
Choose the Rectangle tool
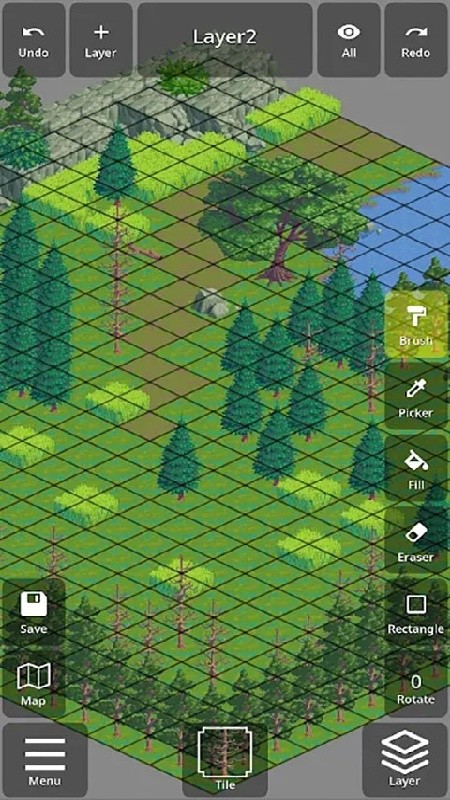(x=416, y=612)
